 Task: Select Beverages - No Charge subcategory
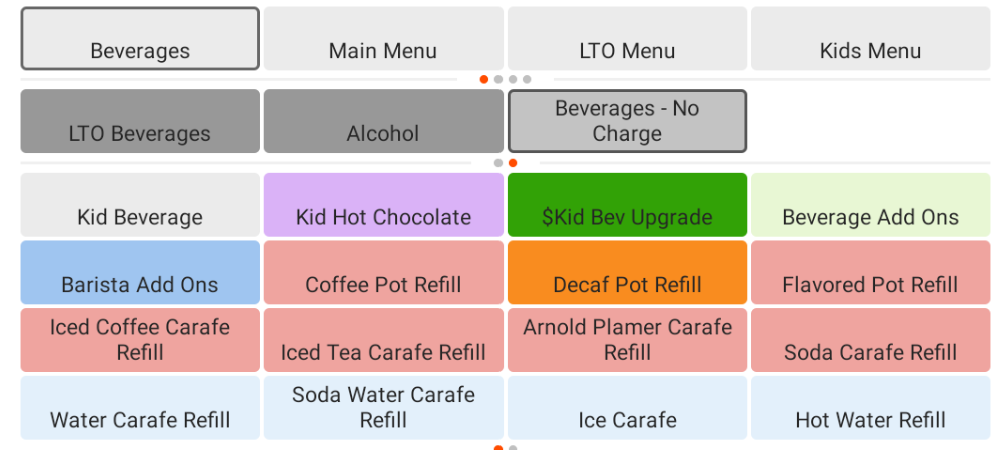(x=627, y=122)
